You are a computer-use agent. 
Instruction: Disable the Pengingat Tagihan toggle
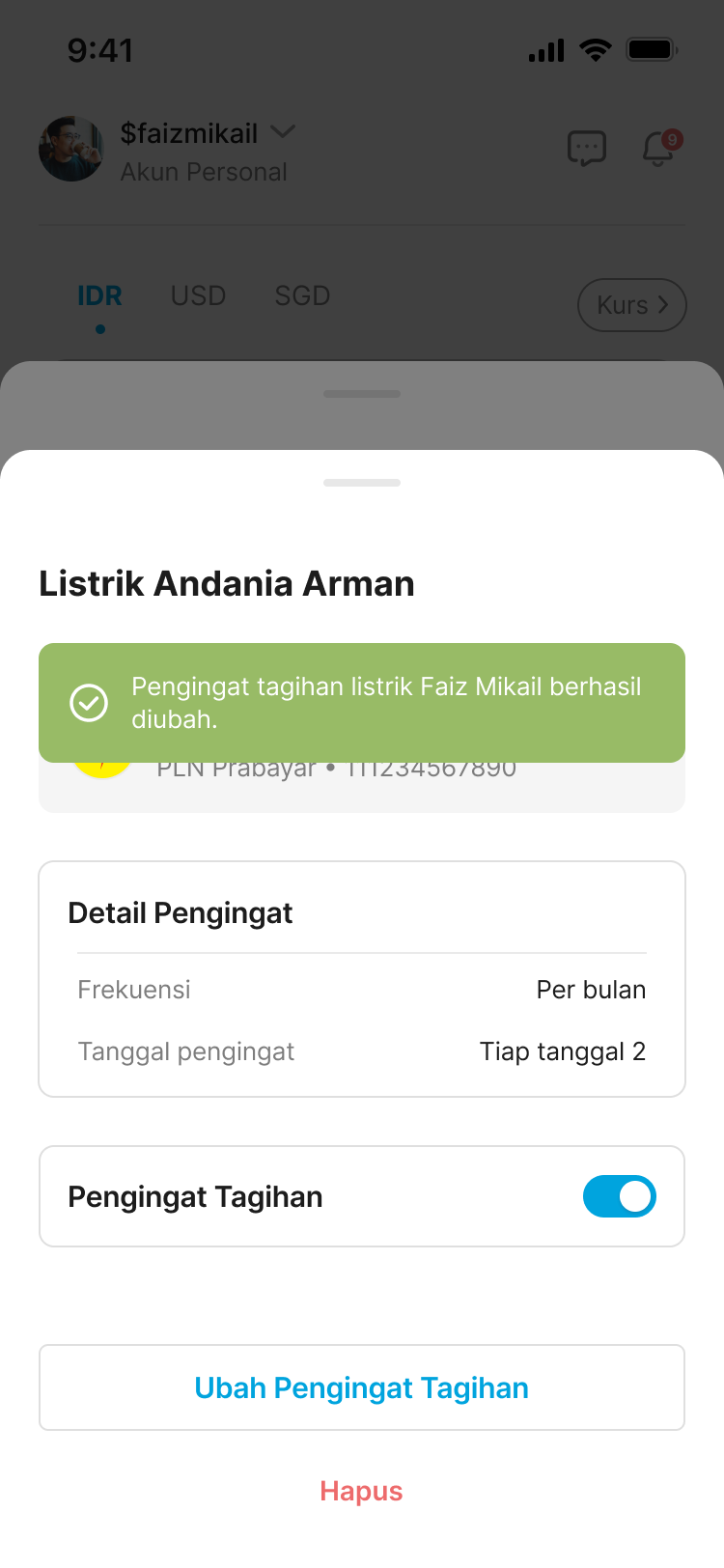tap(619, 1196)
